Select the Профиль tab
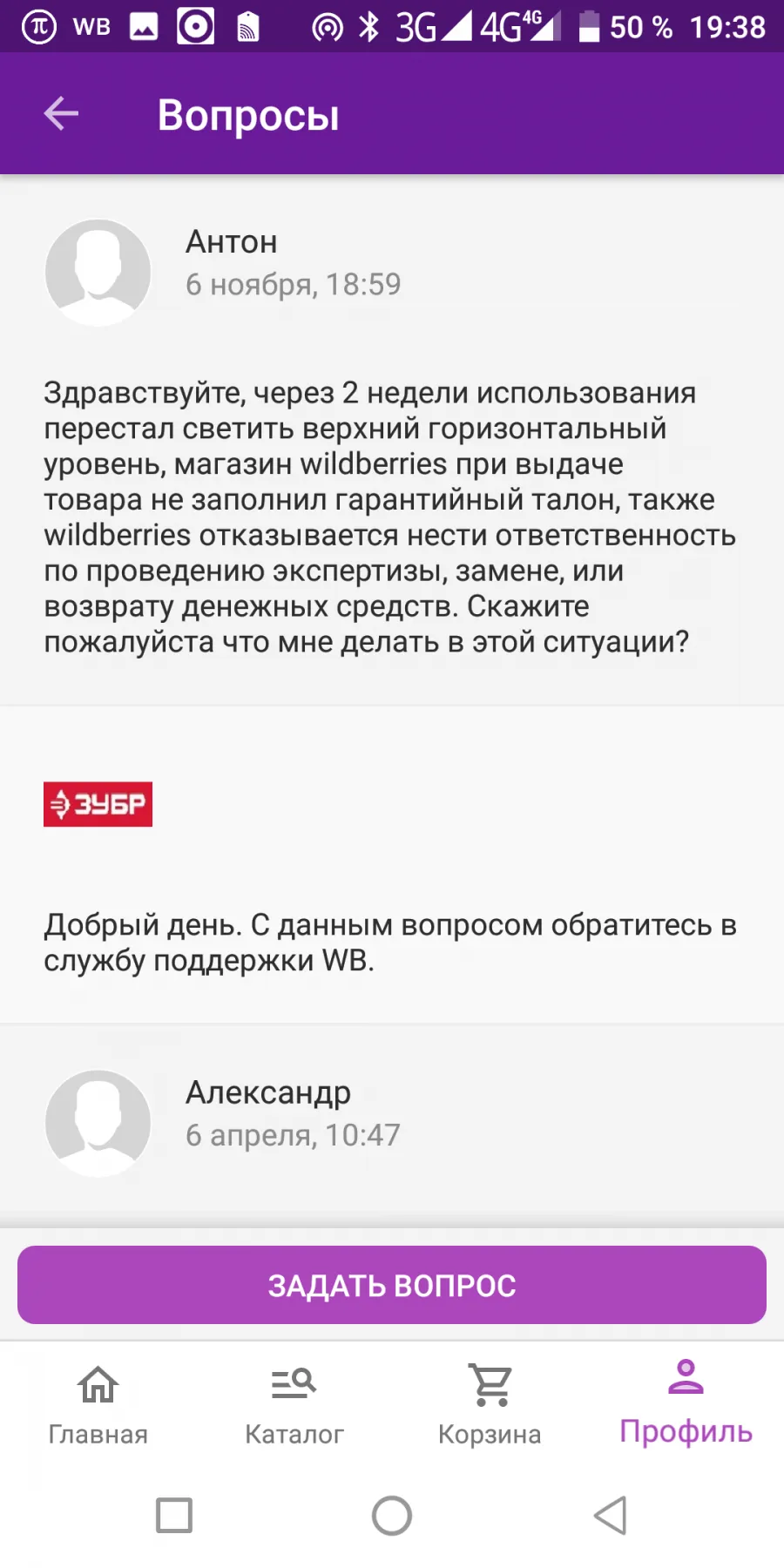This screenshot has width=784, height=1568. [x=686, y=1402]
